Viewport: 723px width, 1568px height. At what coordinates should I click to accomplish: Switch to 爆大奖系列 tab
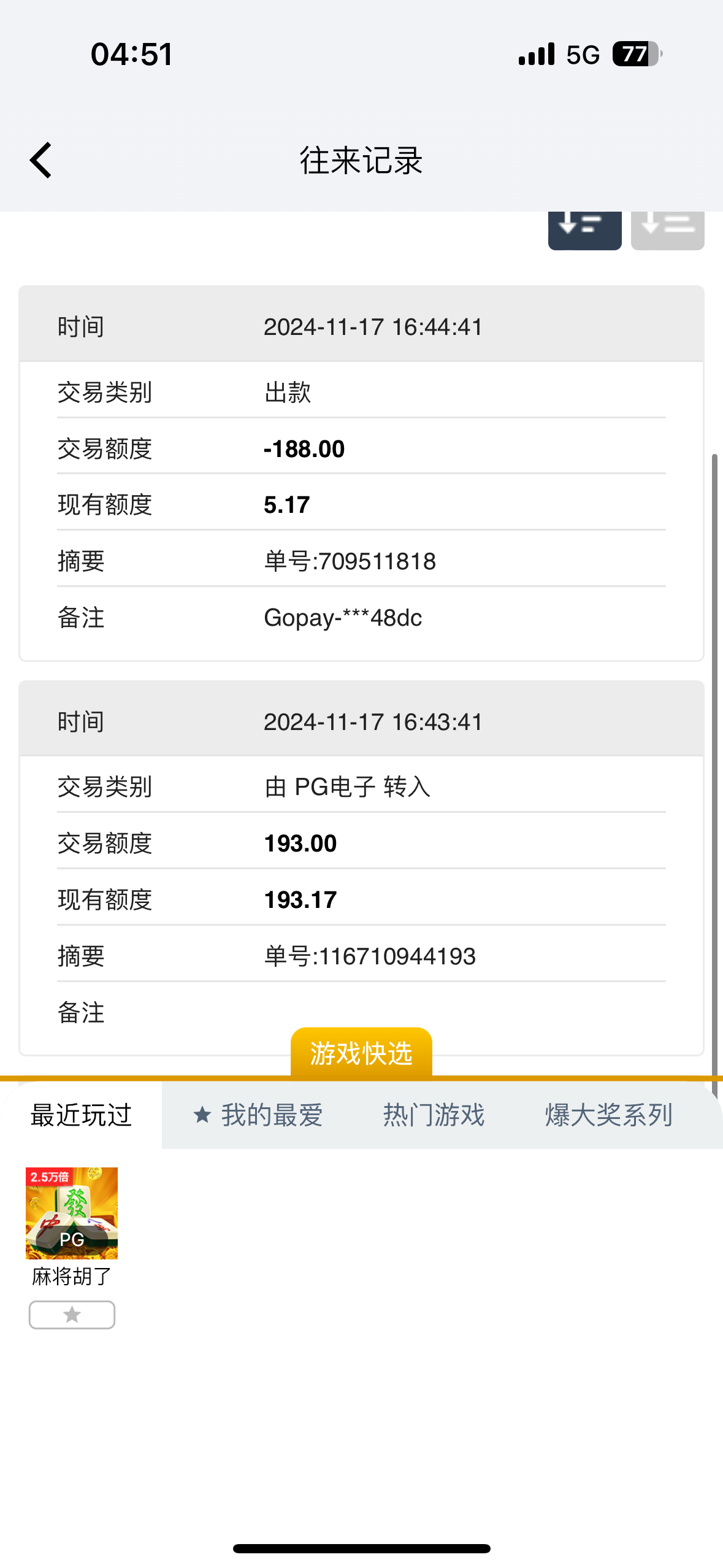[x=609, y=1115]
